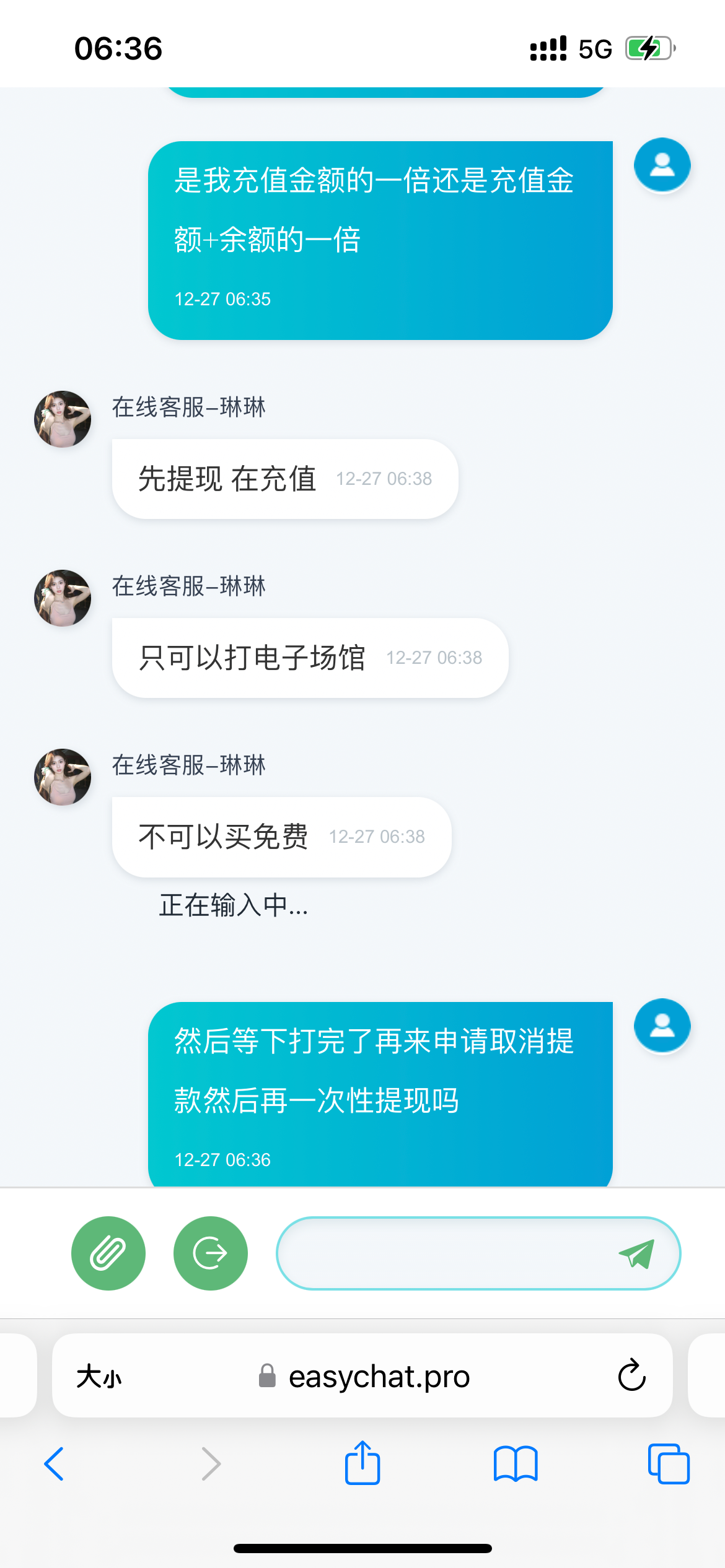
Task: Go back to the previous page
Action: (x=55, y=1464)
